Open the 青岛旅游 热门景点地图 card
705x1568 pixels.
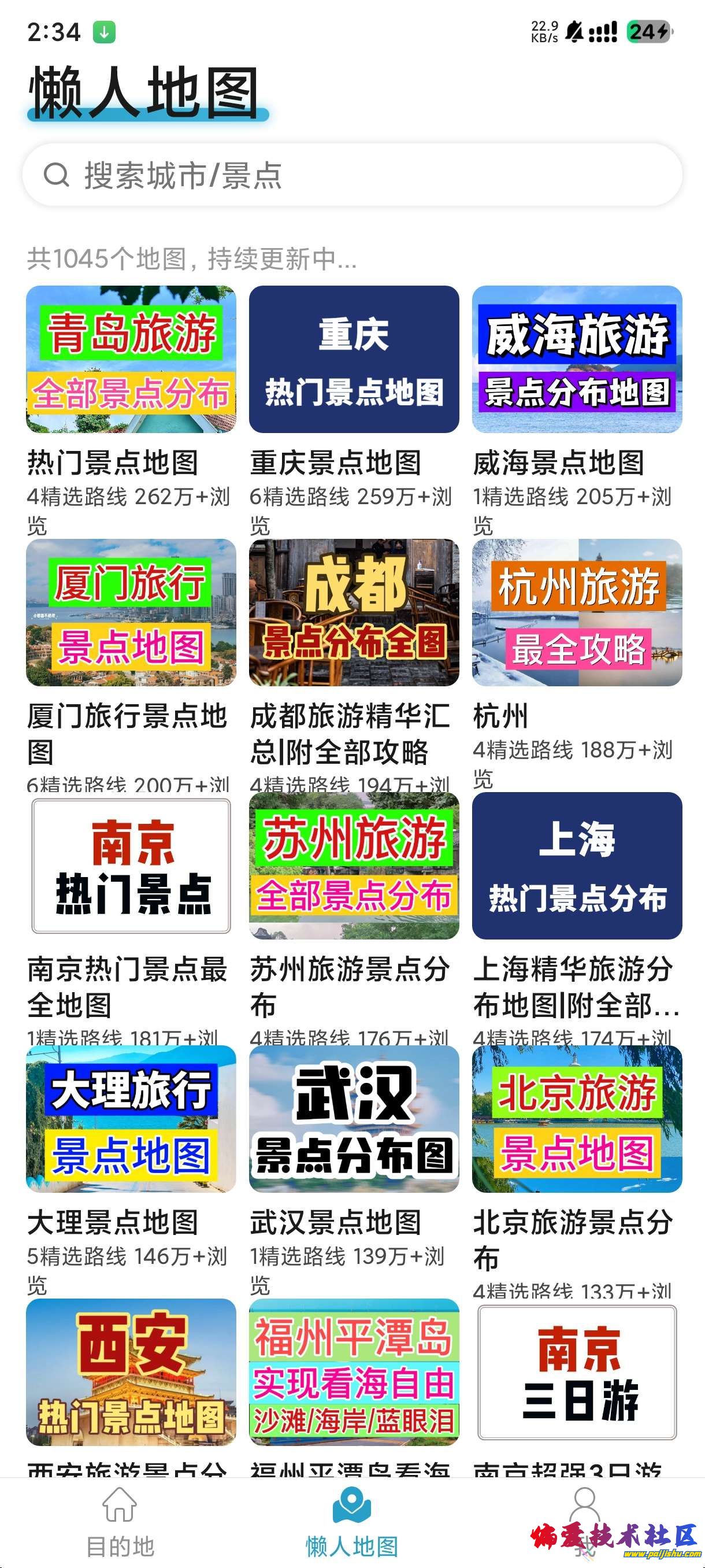pyautogui.click(x=131, y=359)
